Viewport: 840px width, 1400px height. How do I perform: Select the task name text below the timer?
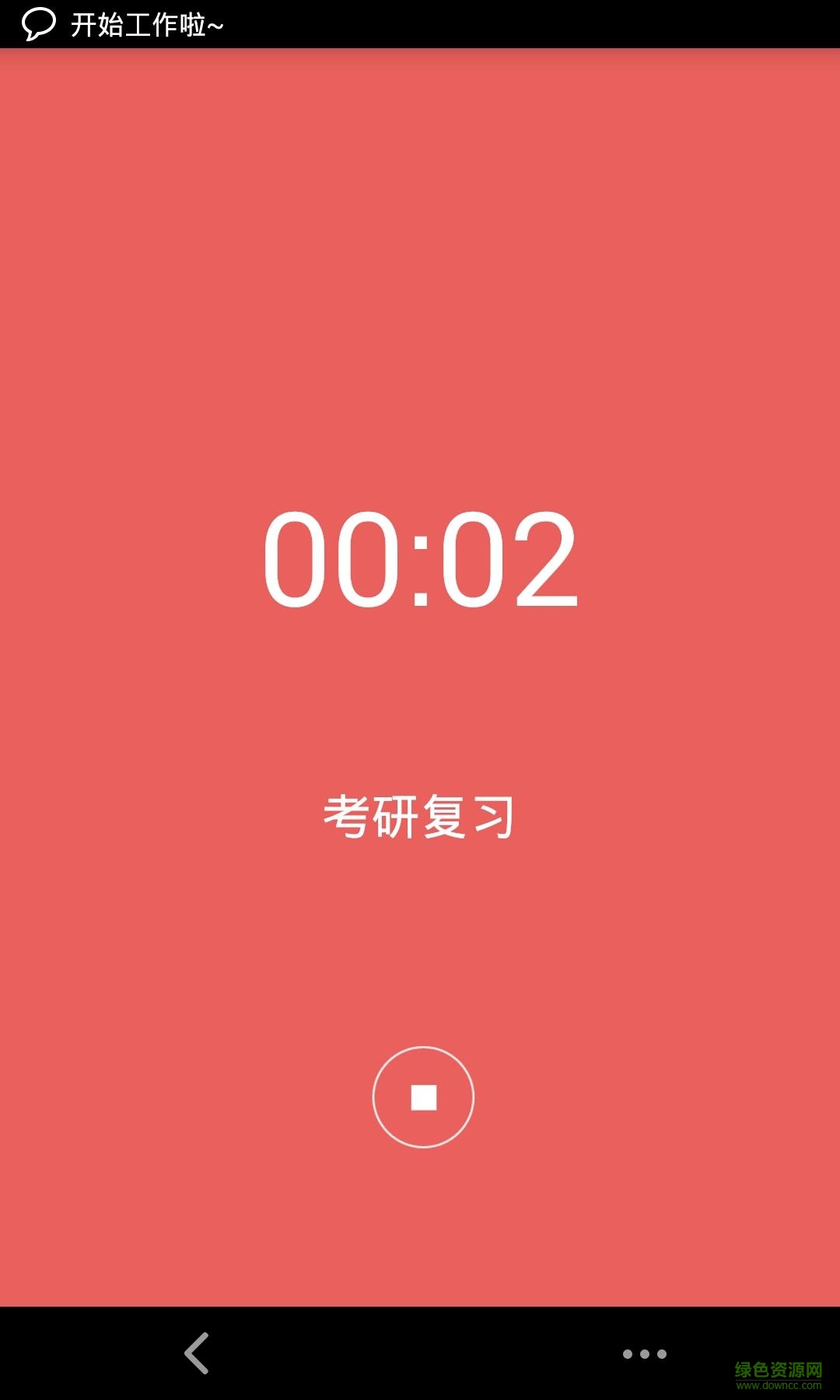420,814
